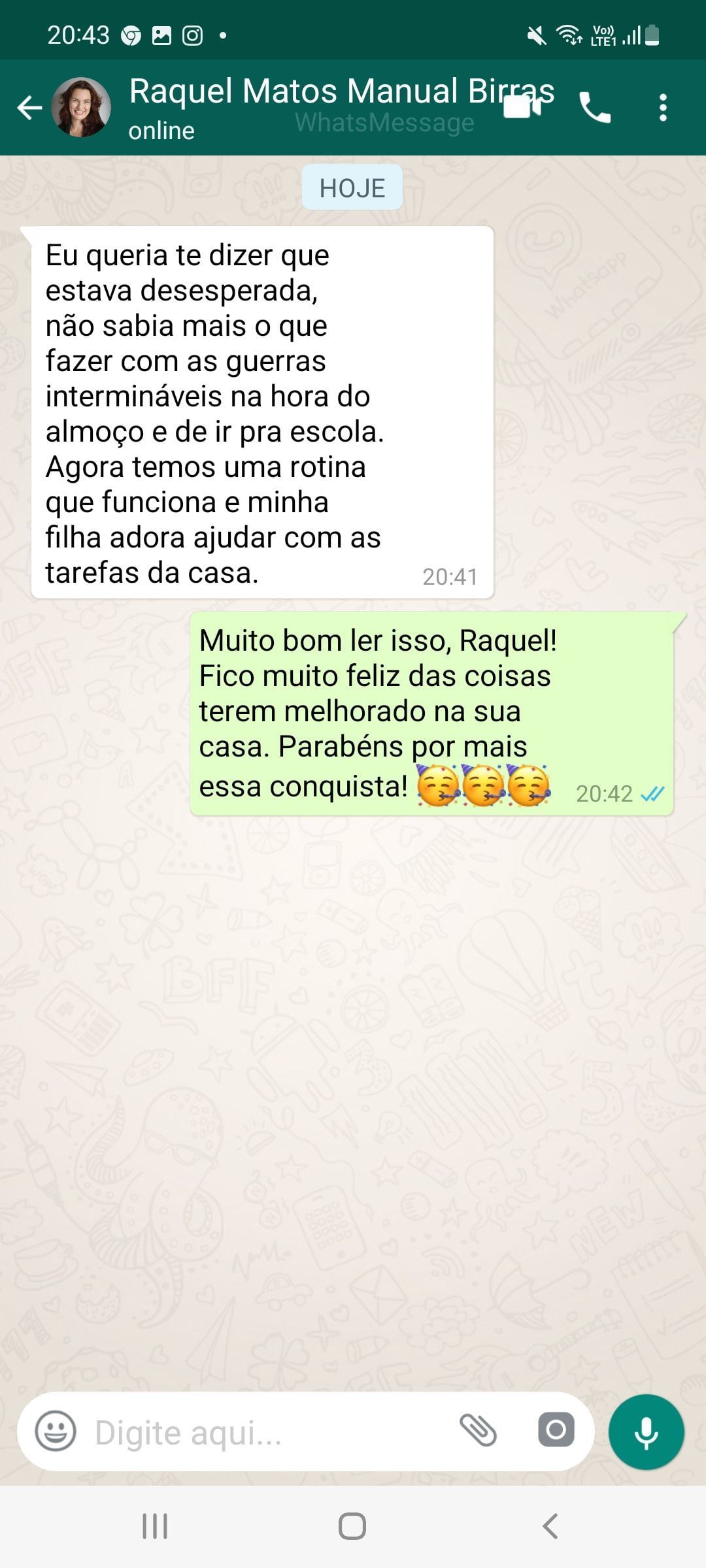Focus the 'Digite aqui...' message field

tap(268, 1432)
